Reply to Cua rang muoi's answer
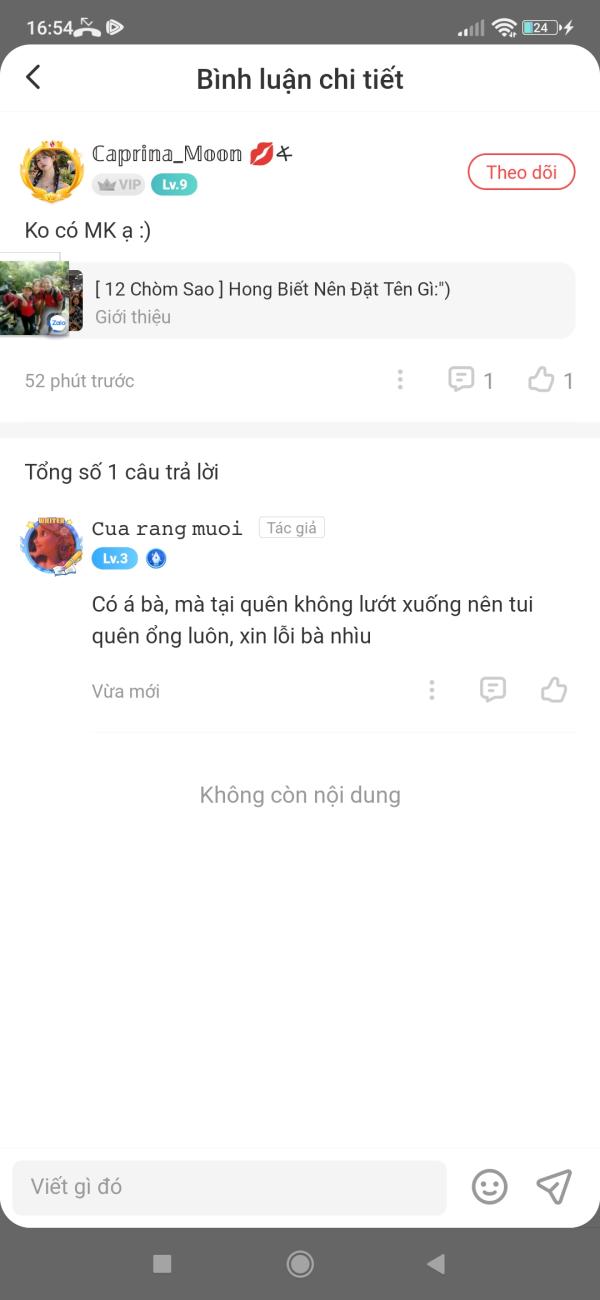The height and width of the screenshot is (1300, 600). tap(493, 689)
